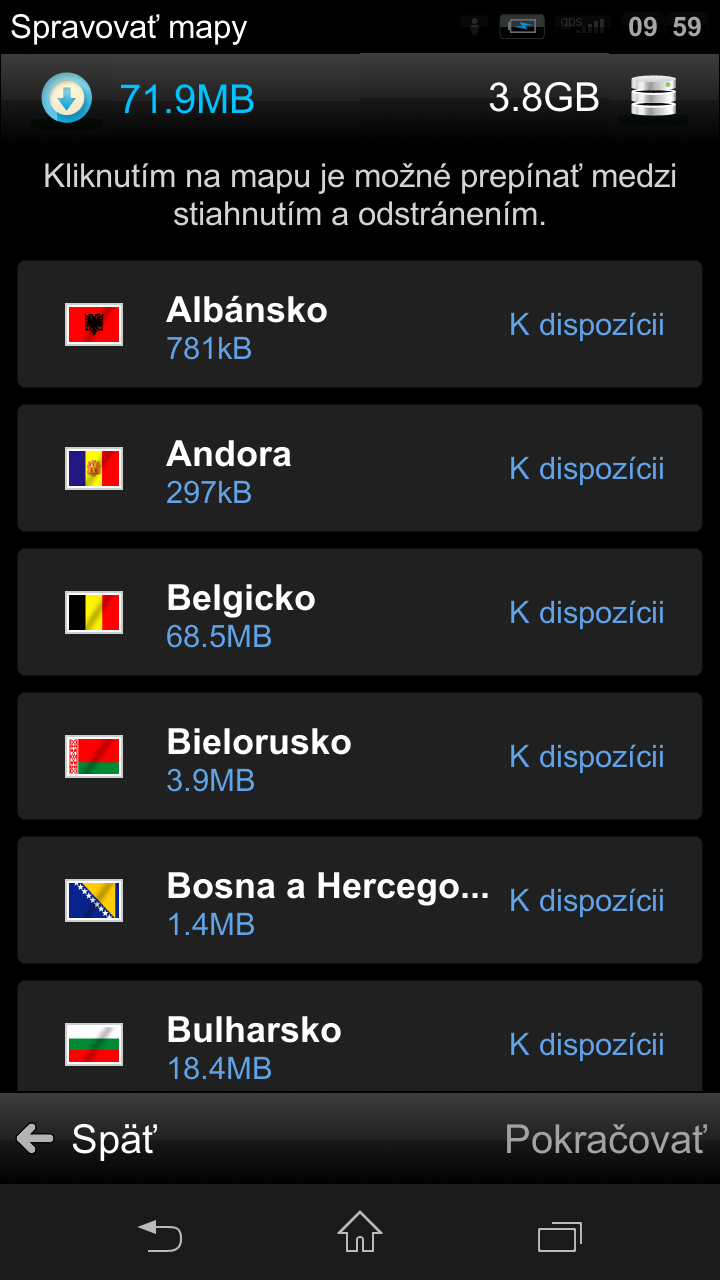
Task: Tap Pokračovať to continue
Action: point(605,1139)
